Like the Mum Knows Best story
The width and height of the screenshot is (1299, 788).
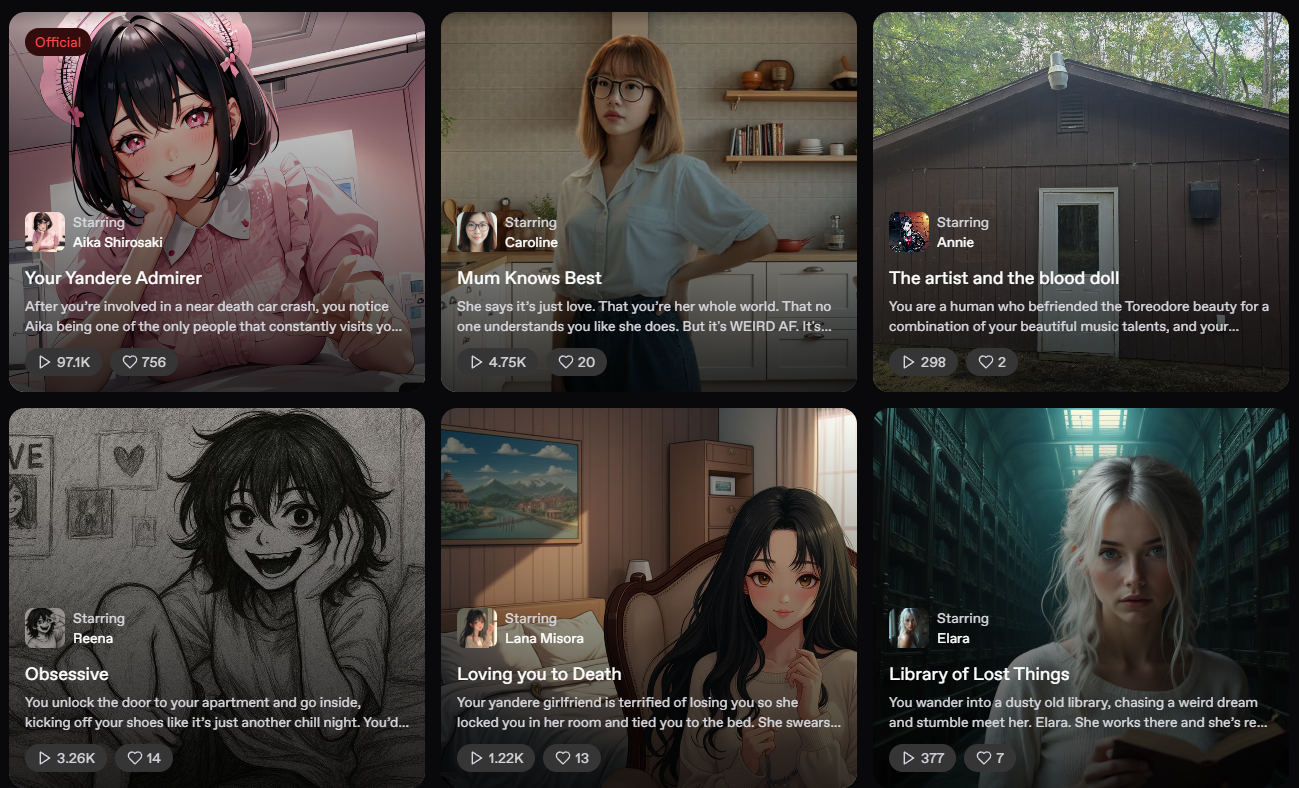[x=576, y=362]
